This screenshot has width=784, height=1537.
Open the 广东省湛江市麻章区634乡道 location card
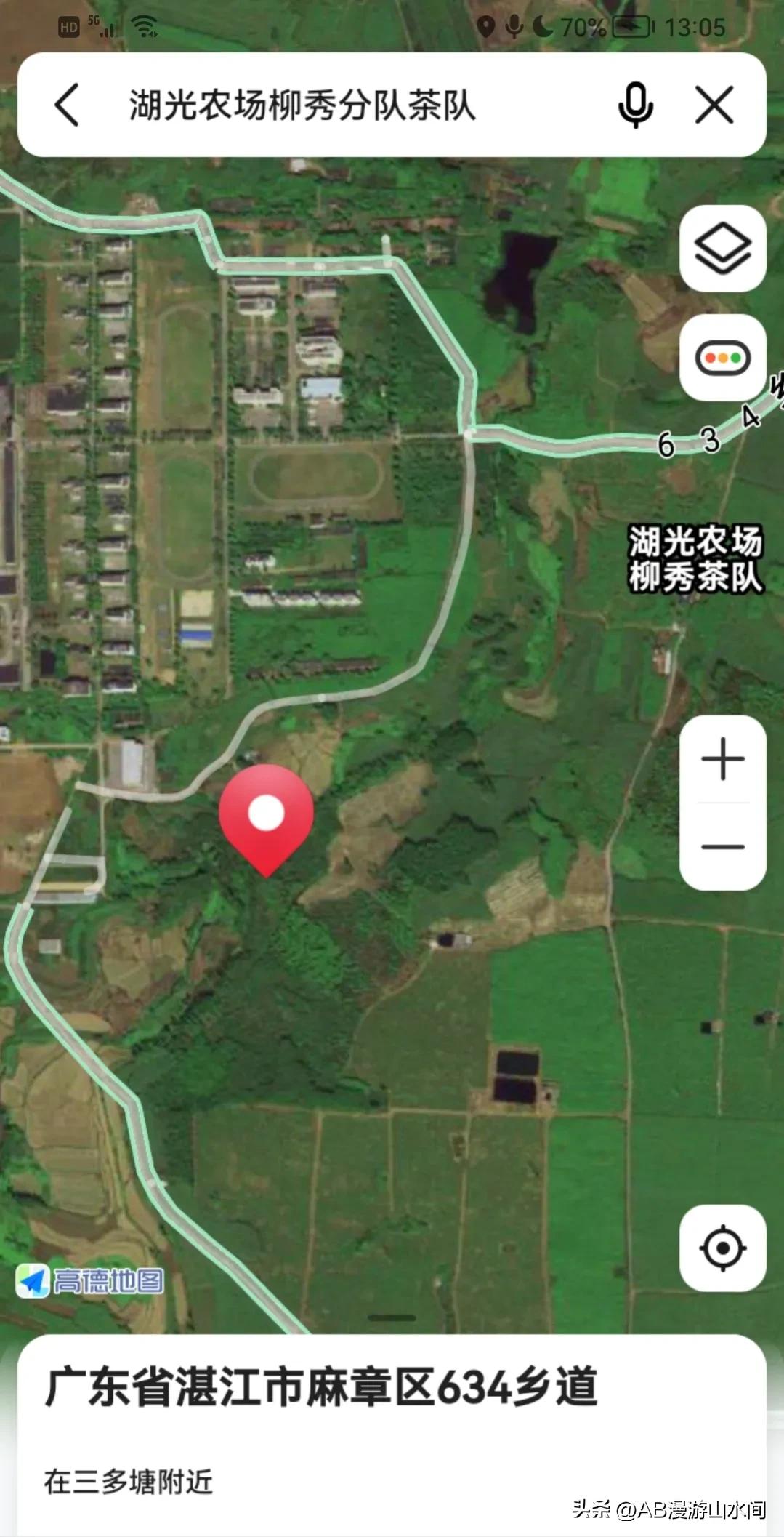coord(320,1387)
